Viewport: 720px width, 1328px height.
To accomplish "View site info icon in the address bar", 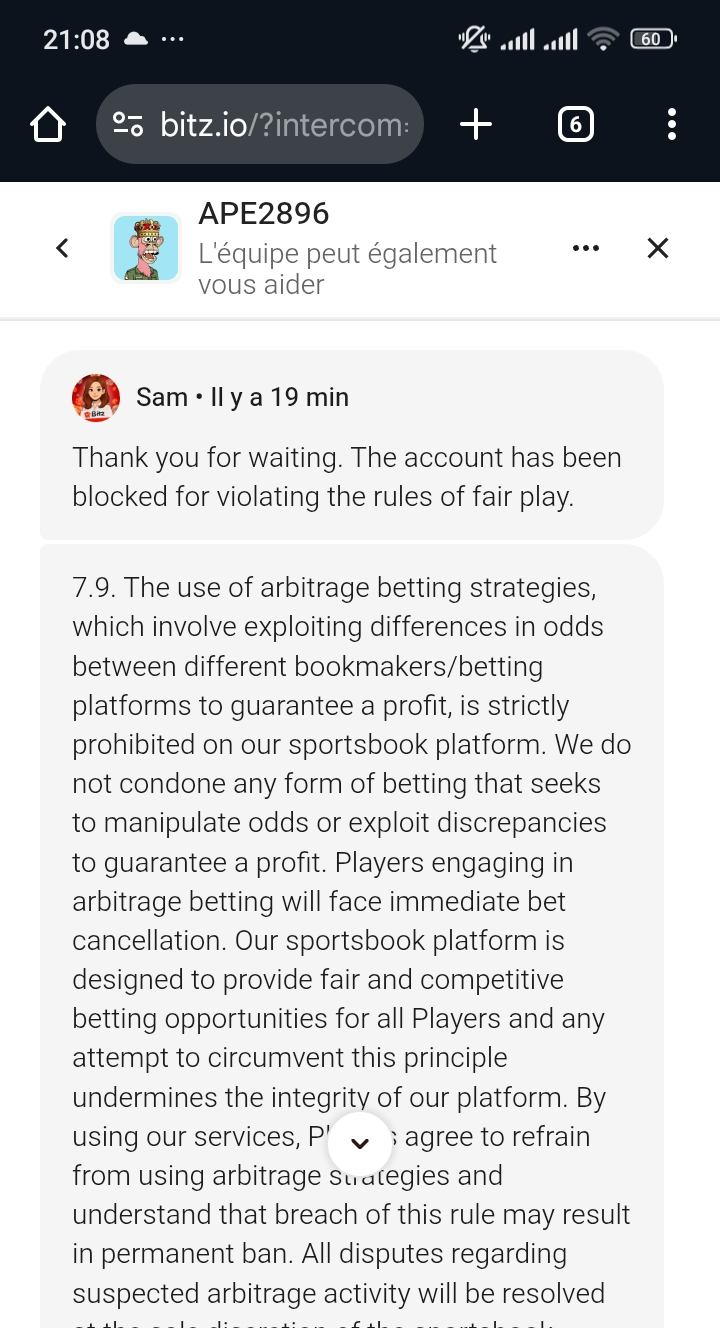I will (x=128, y=125).
